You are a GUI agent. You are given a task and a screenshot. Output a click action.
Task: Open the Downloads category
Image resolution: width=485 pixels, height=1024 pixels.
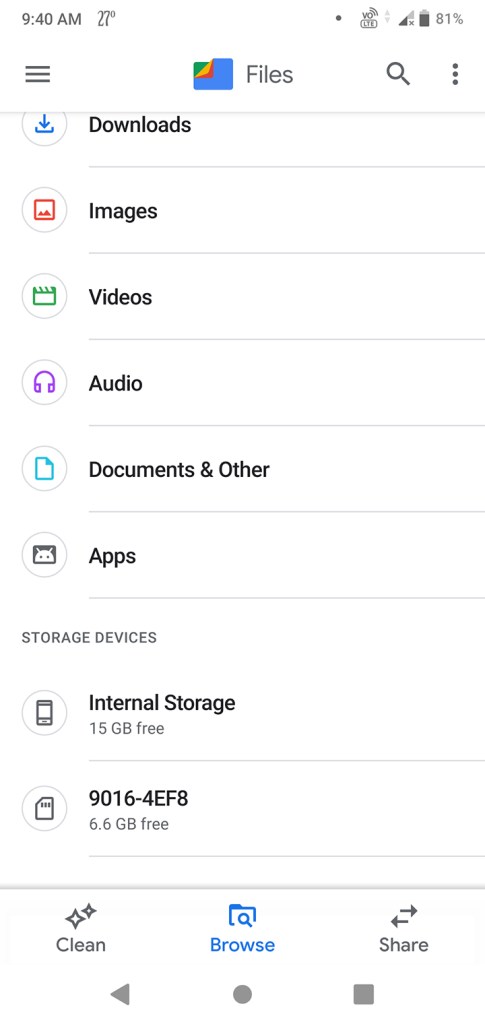coord(242,128)
